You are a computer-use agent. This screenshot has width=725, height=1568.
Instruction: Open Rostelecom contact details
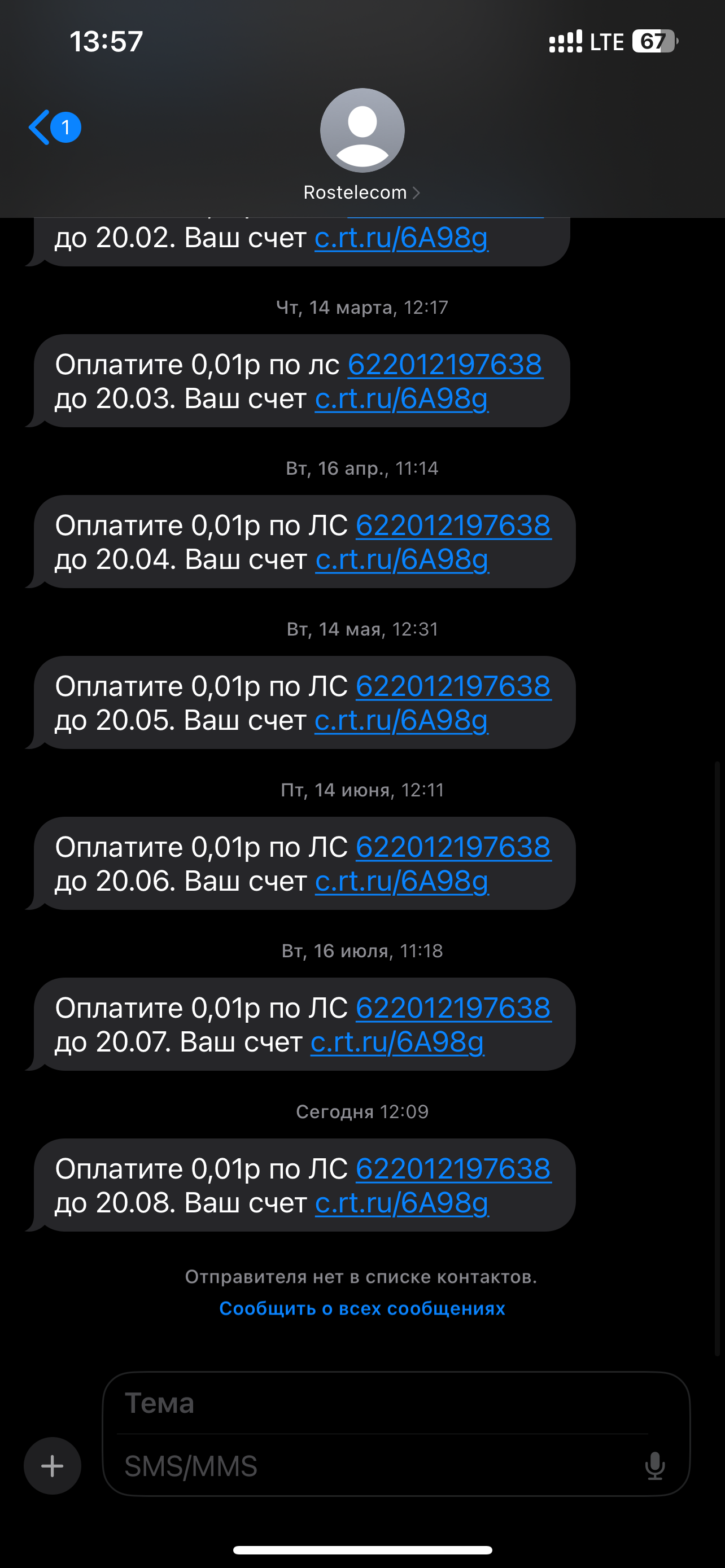(361, 192)
